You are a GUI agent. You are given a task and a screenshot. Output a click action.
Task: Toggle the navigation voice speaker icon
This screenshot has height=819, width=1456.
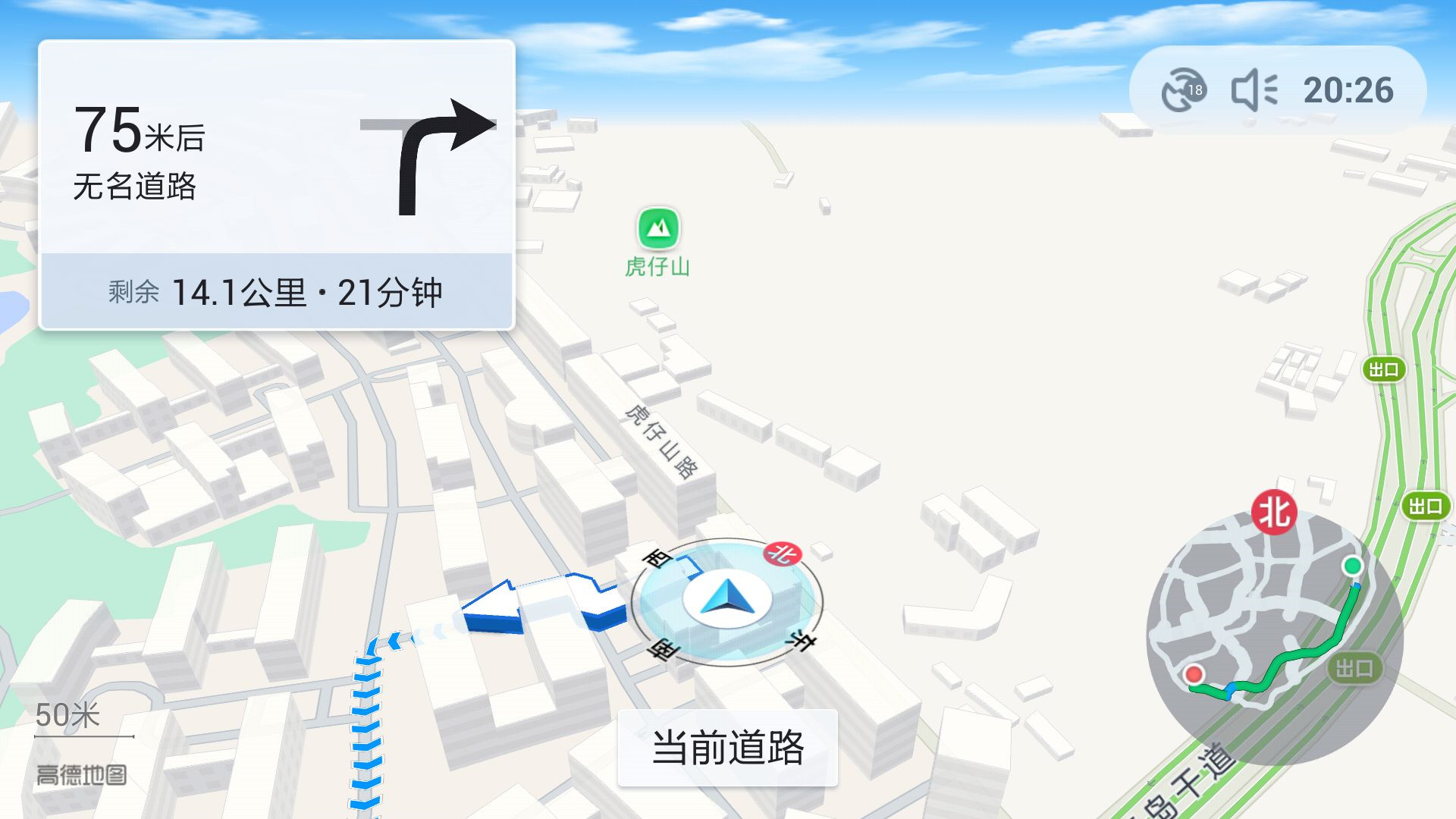click(1254, 90)
